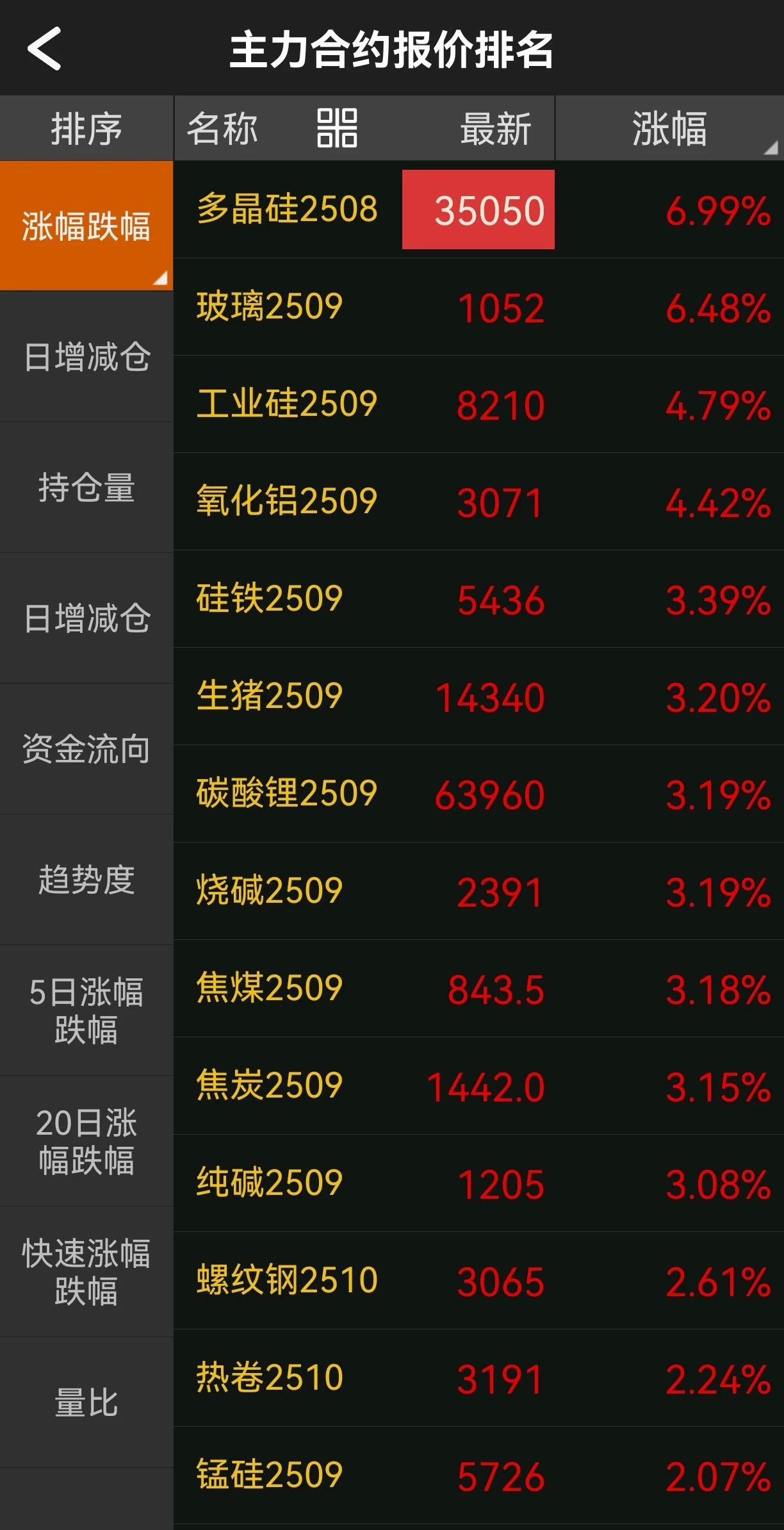Open 氧化铝2509 contract

click(478, 502)
